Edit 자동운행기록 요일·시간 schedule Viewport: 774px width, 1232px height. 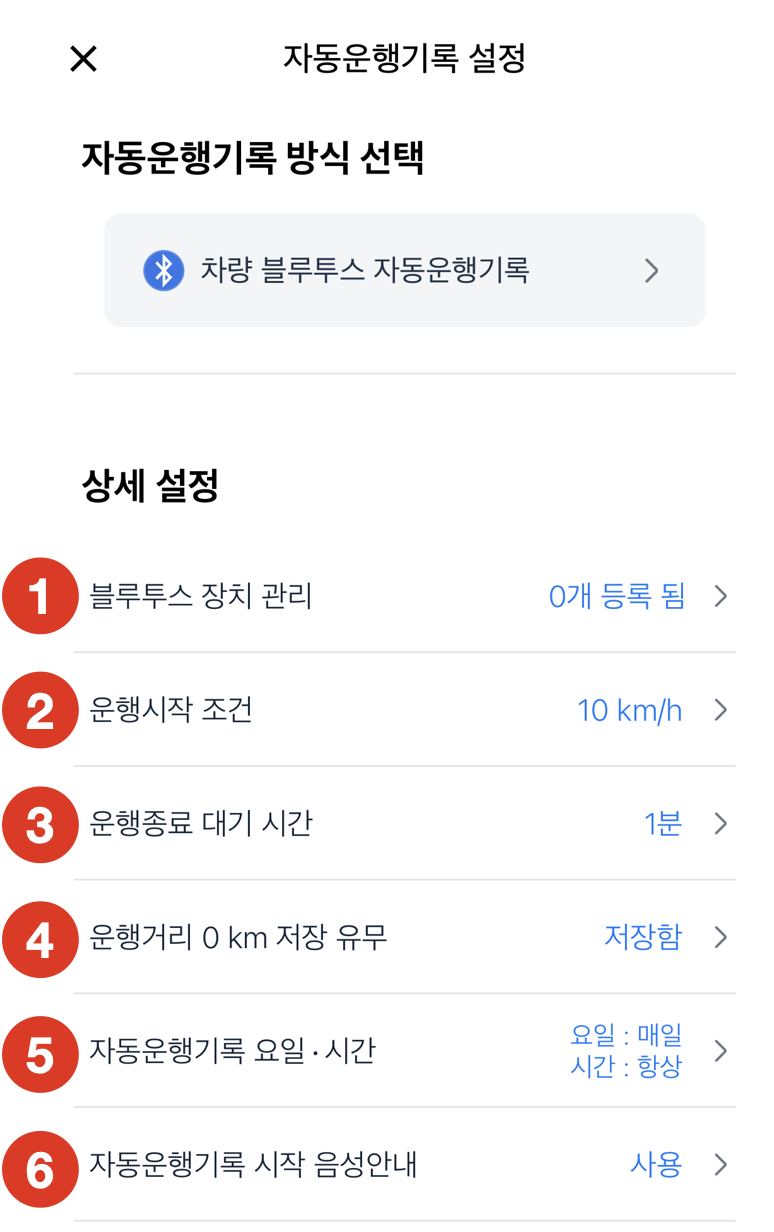[404, 1052]
